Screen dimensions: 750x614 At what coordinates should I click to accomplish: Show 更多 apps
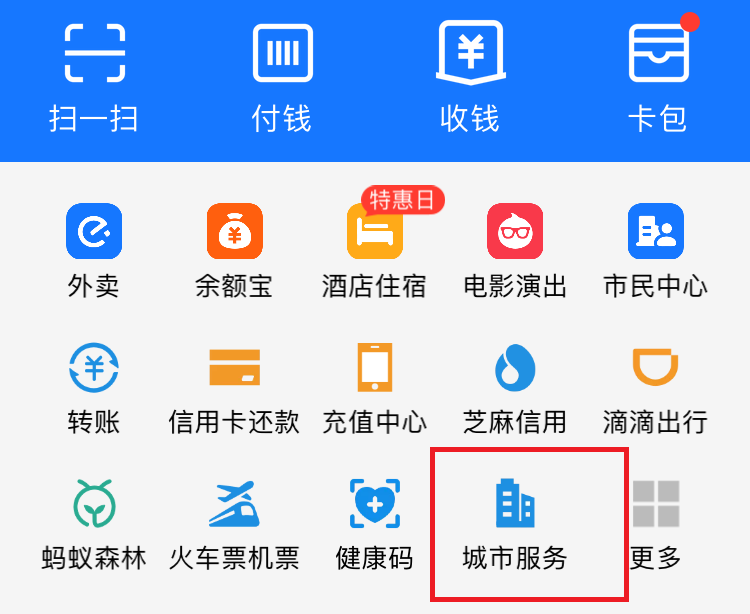click(x=655, y=523)
